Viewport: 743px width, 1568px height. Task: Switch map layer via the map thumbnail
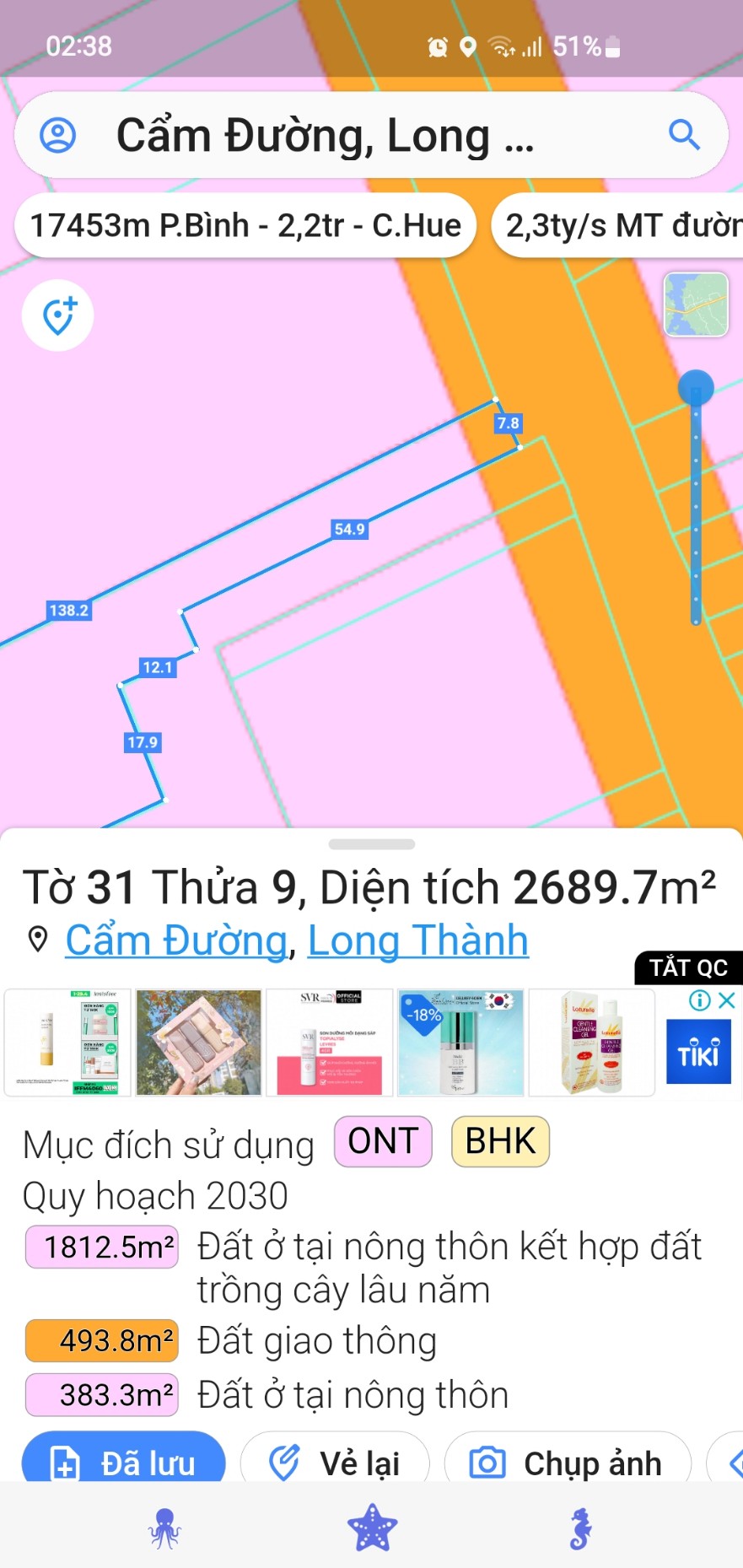coord(696,304)
